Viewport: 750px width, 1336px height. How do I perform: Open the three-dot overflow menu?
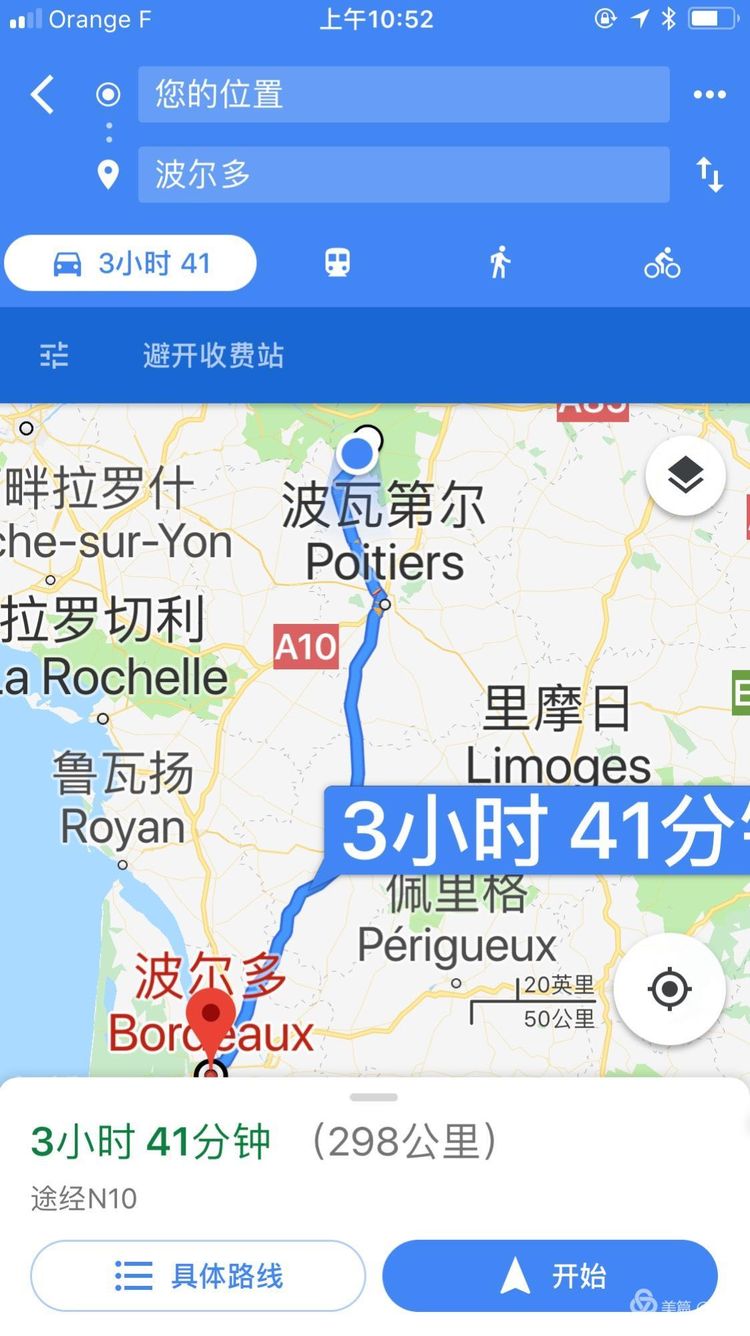click(x=709, y=95)
